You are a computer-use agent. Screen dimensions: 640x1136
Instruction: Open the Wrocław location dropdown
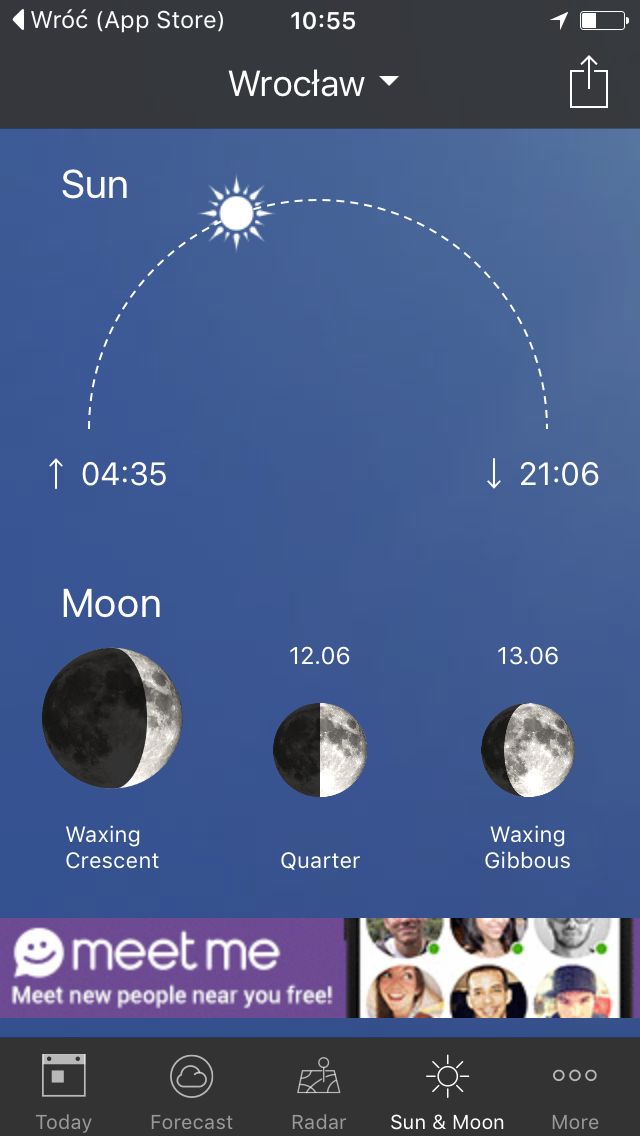point(314,83)
